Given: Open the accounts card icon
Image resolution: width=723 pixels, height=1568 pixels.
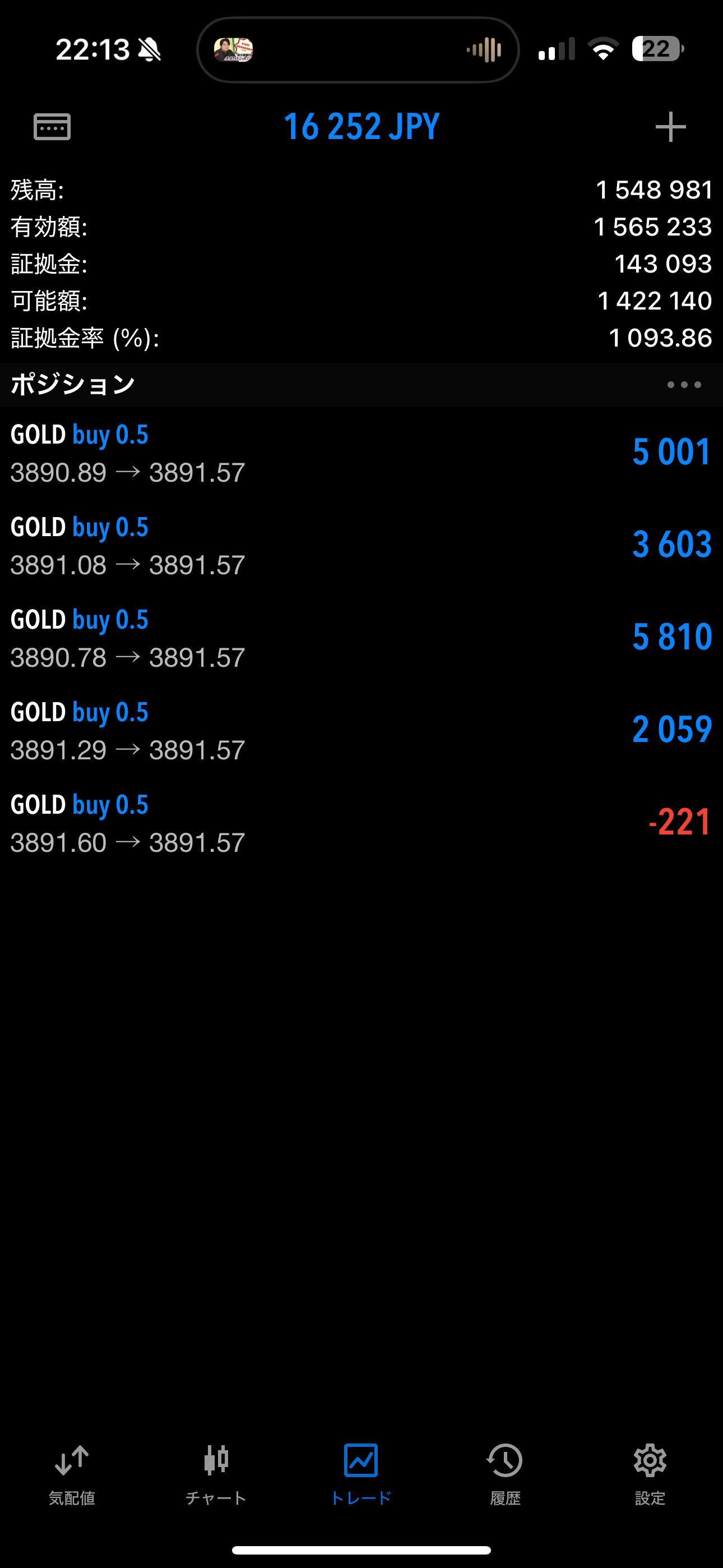Looking at the screenshot, I should click(x=52, y=127).
